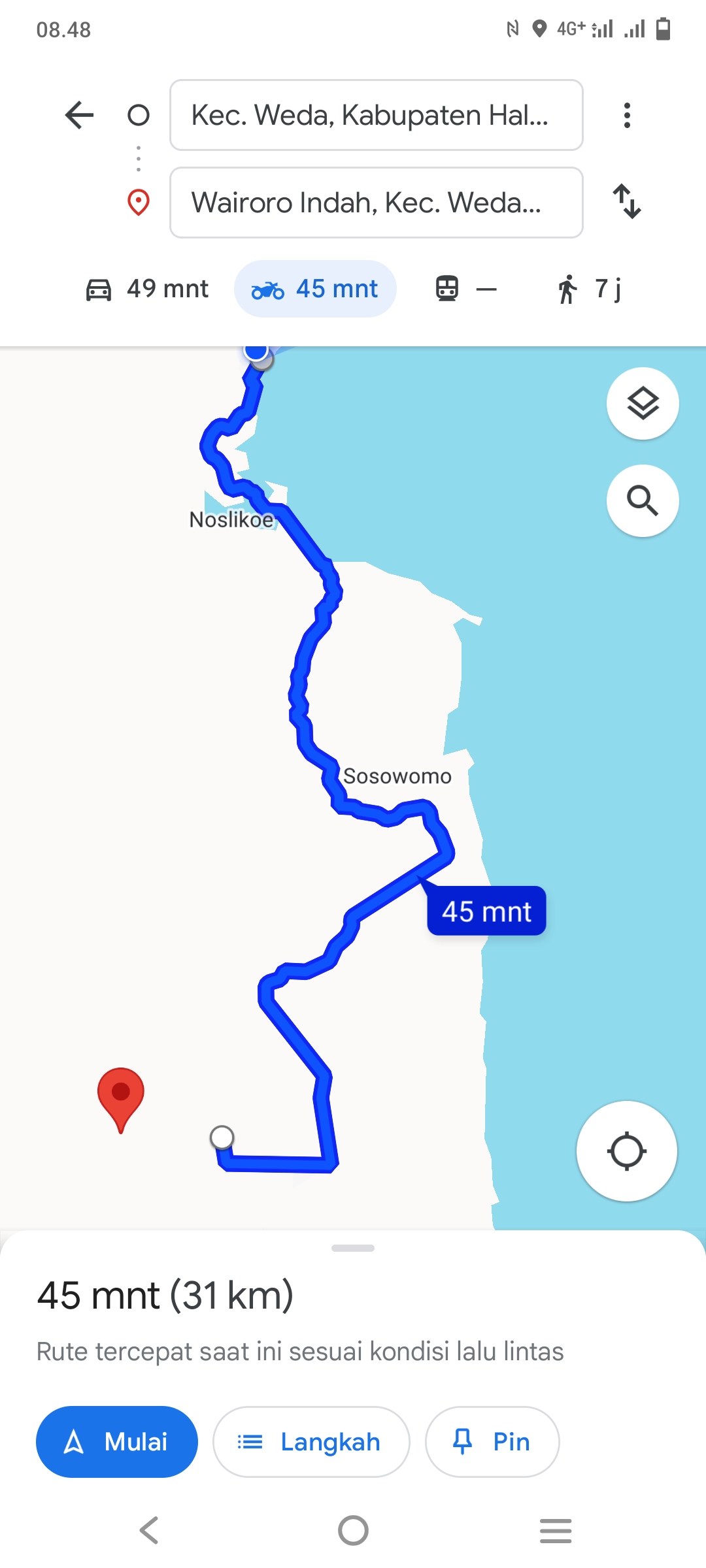
Task: Open the map layers button
Action: (643, 403)
